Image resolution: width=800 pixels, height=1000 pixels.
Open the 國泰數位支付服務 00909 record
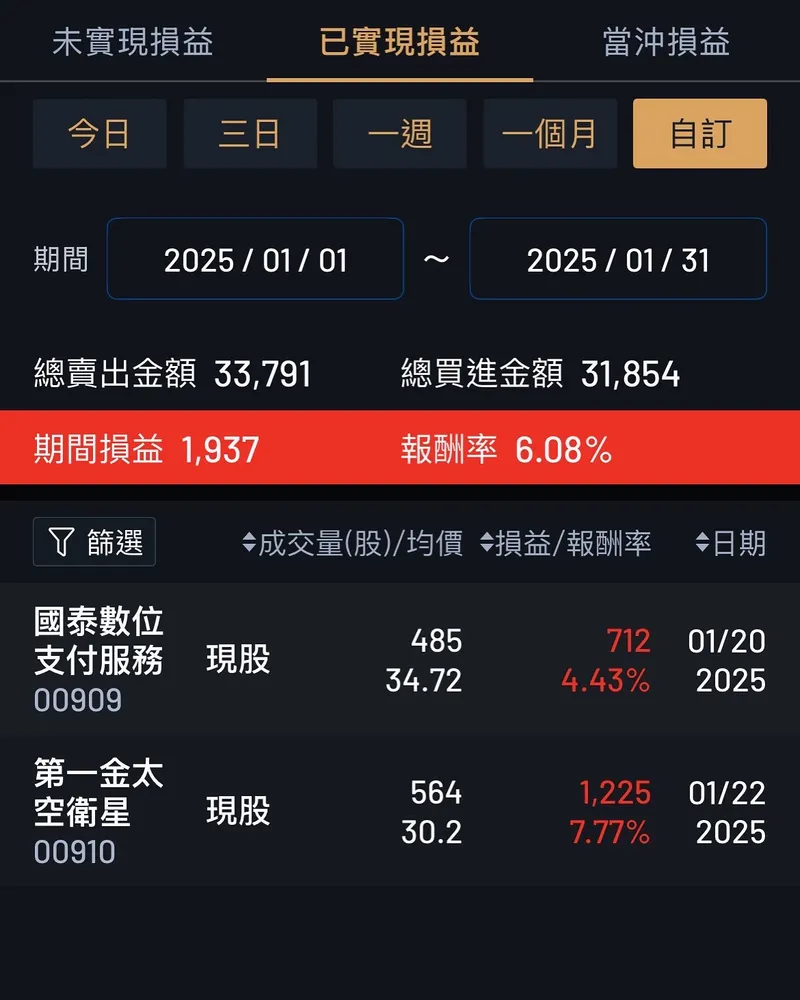(x=400, y=660)
